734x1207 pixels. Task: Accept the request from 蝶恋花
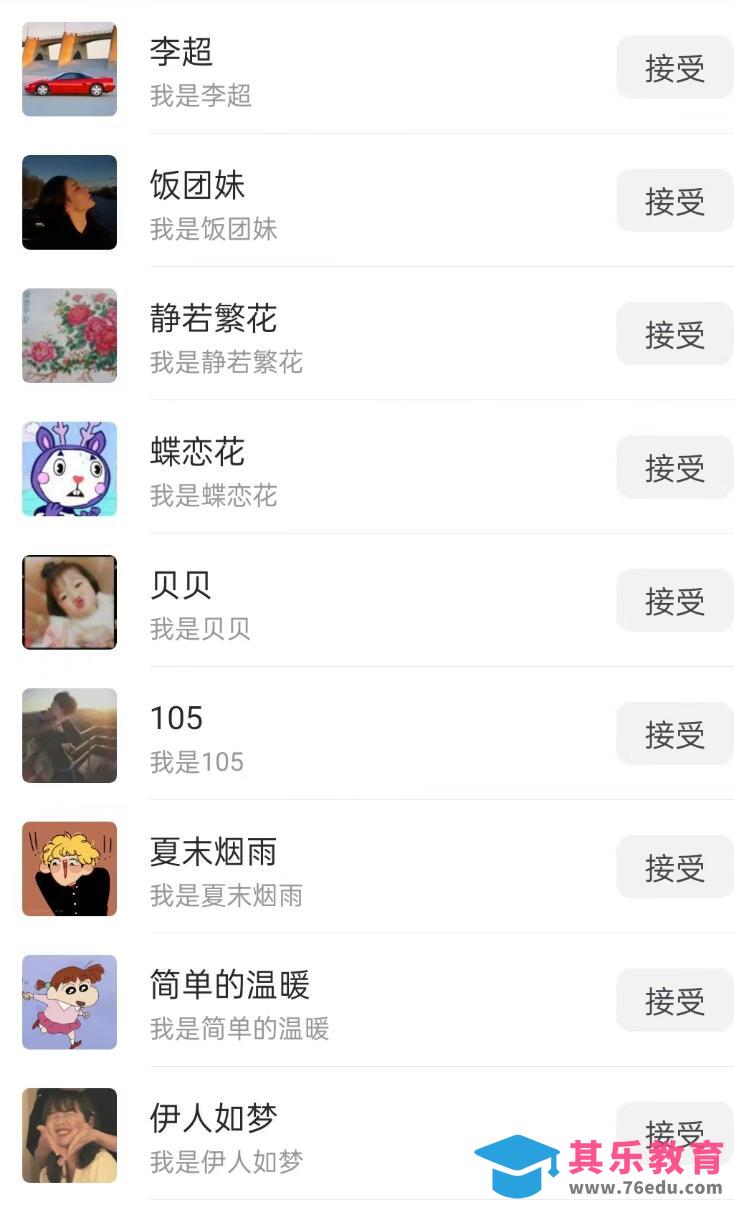pyautogui.click(x=674, y=467)
